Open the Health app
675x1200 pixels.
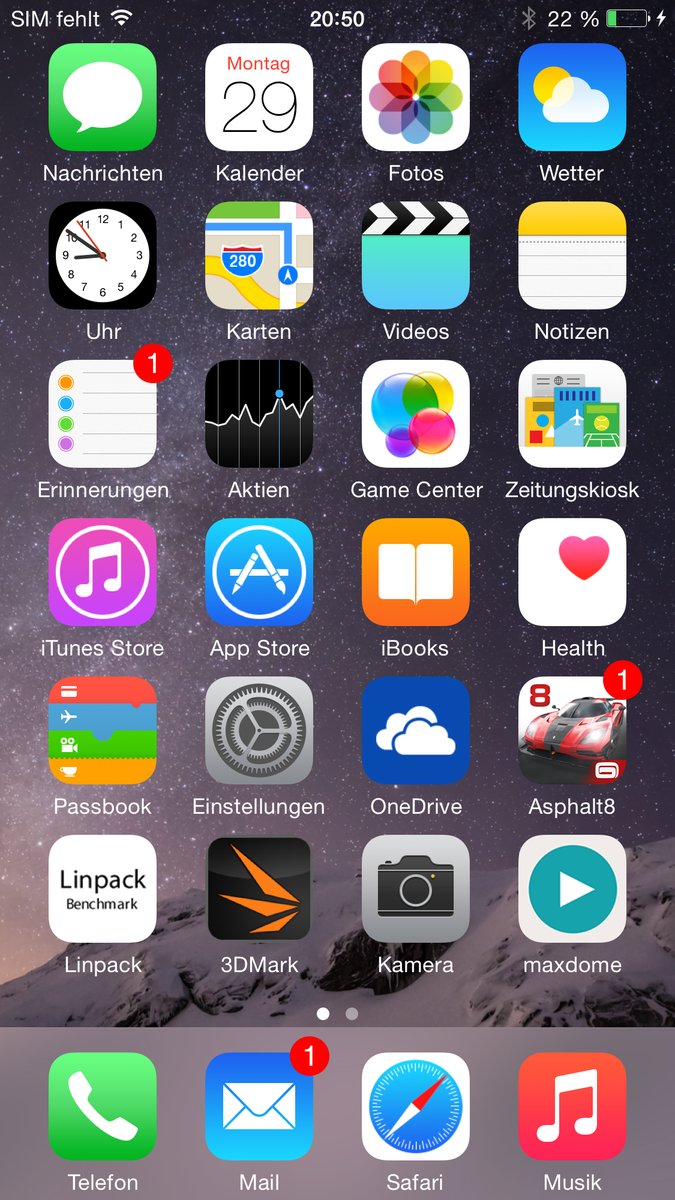572,572
